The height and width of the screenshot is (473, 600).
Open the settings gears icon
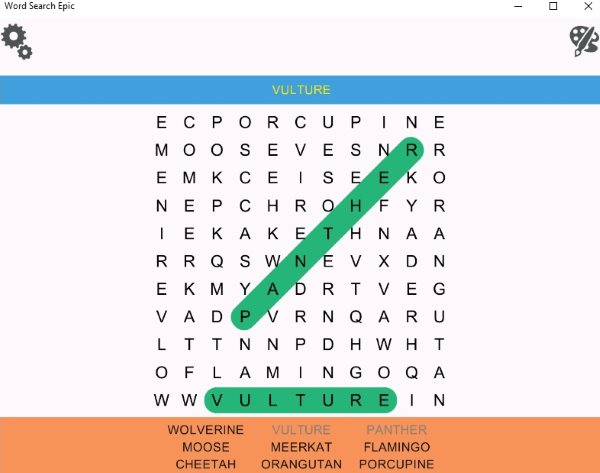point(16,42)
